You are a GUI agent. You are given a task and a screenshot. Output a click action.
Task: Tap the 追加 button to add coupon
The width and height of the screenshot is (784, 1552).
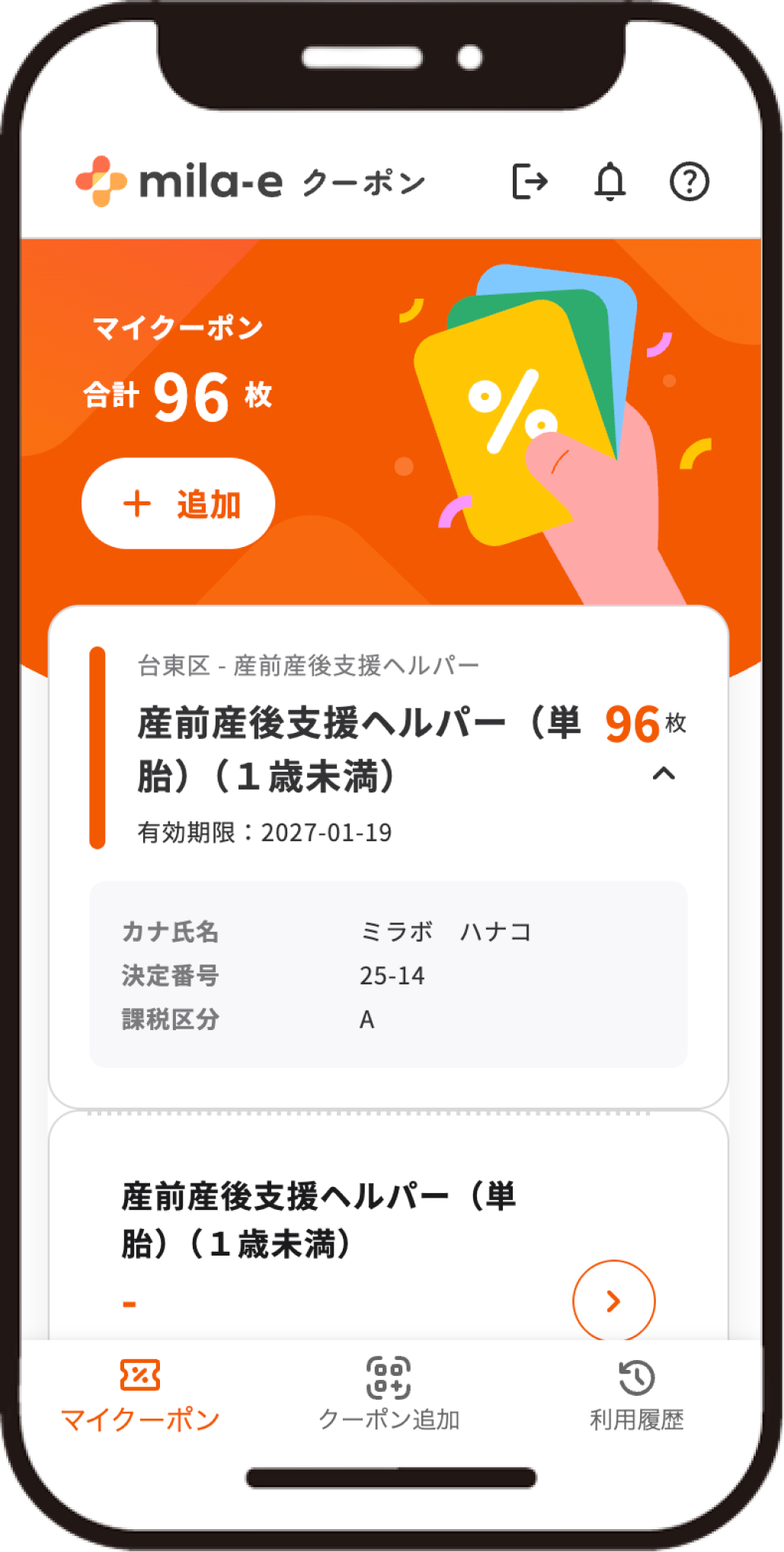178,504
